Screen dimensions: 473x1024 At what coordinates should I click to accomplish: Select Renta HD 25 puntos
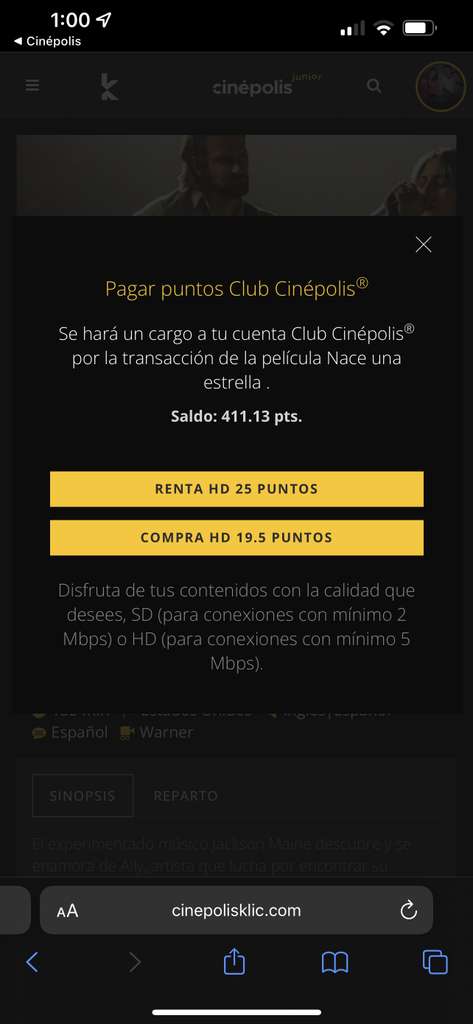[236, 489]
